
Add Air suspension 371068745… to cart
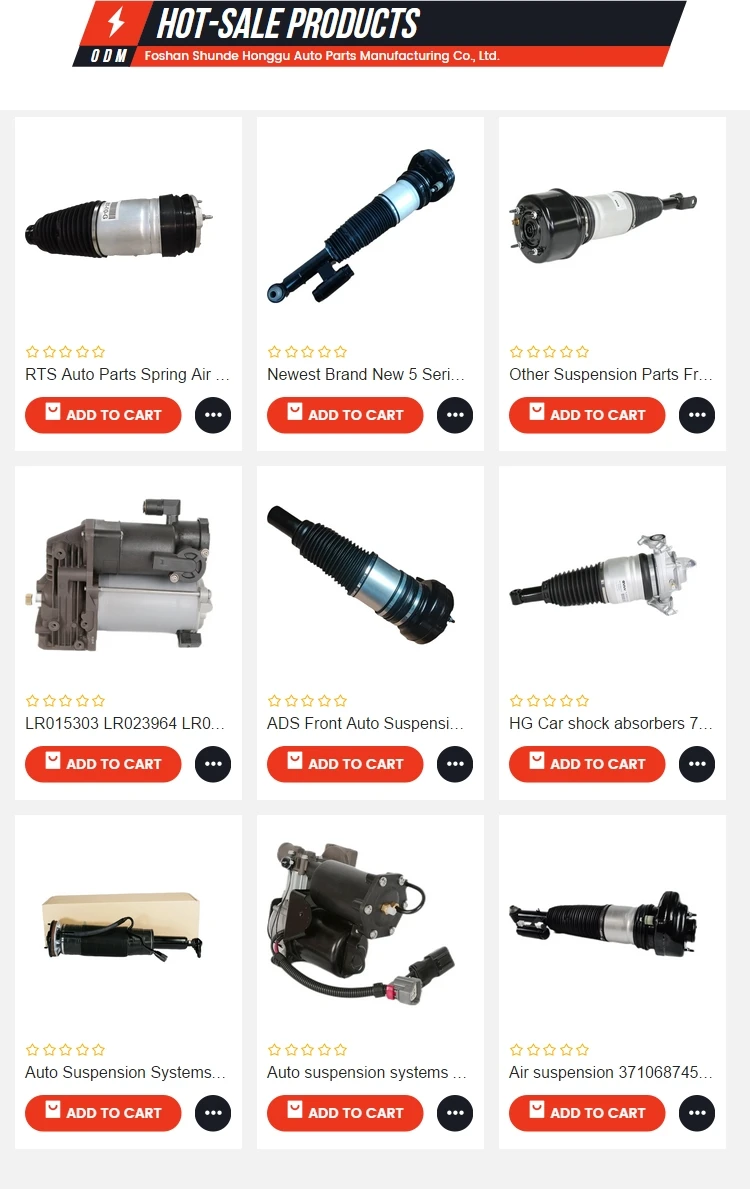(x=587, y=1112)
